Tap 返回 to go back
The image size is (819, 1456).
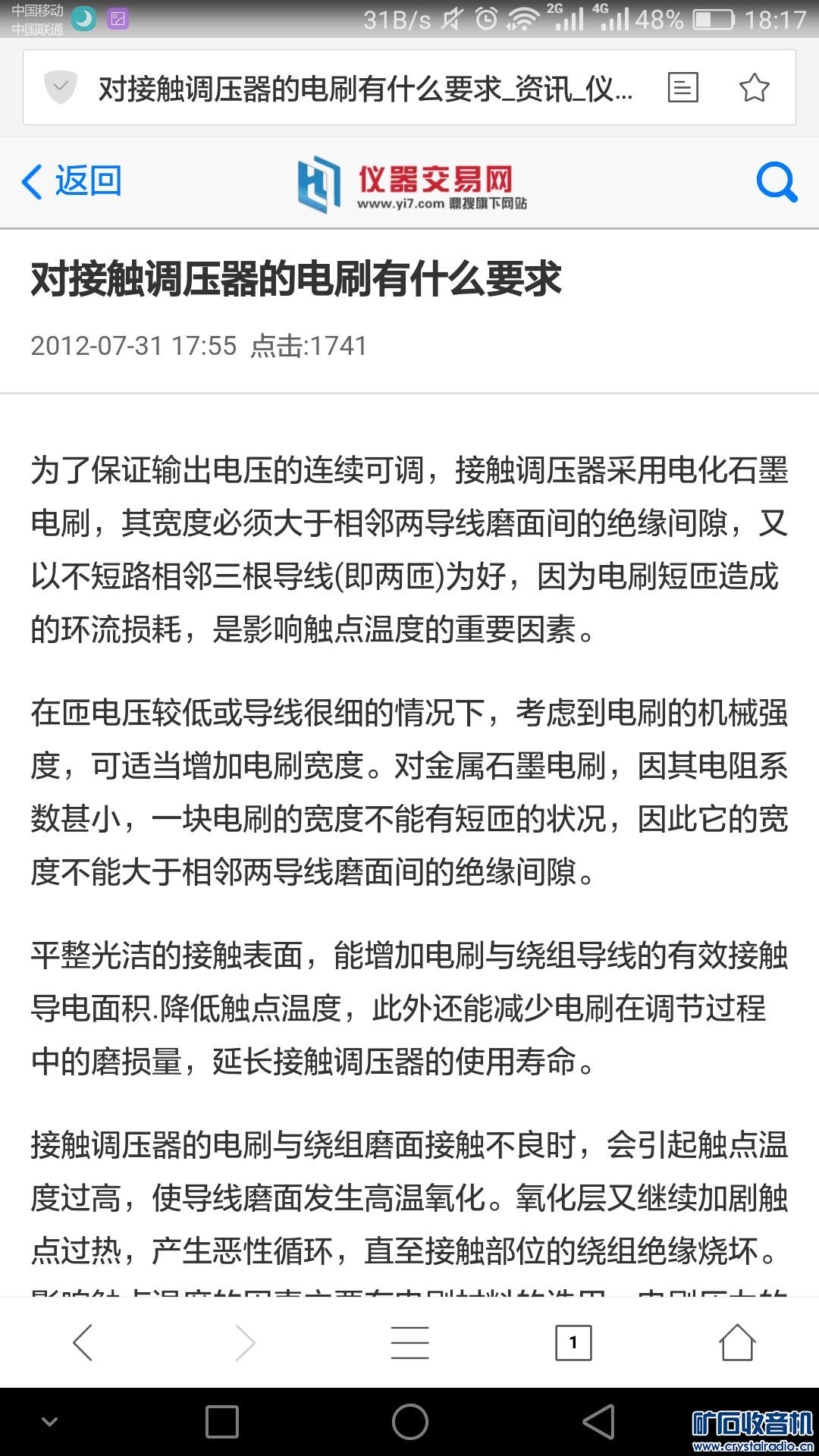tap(72, 182)
